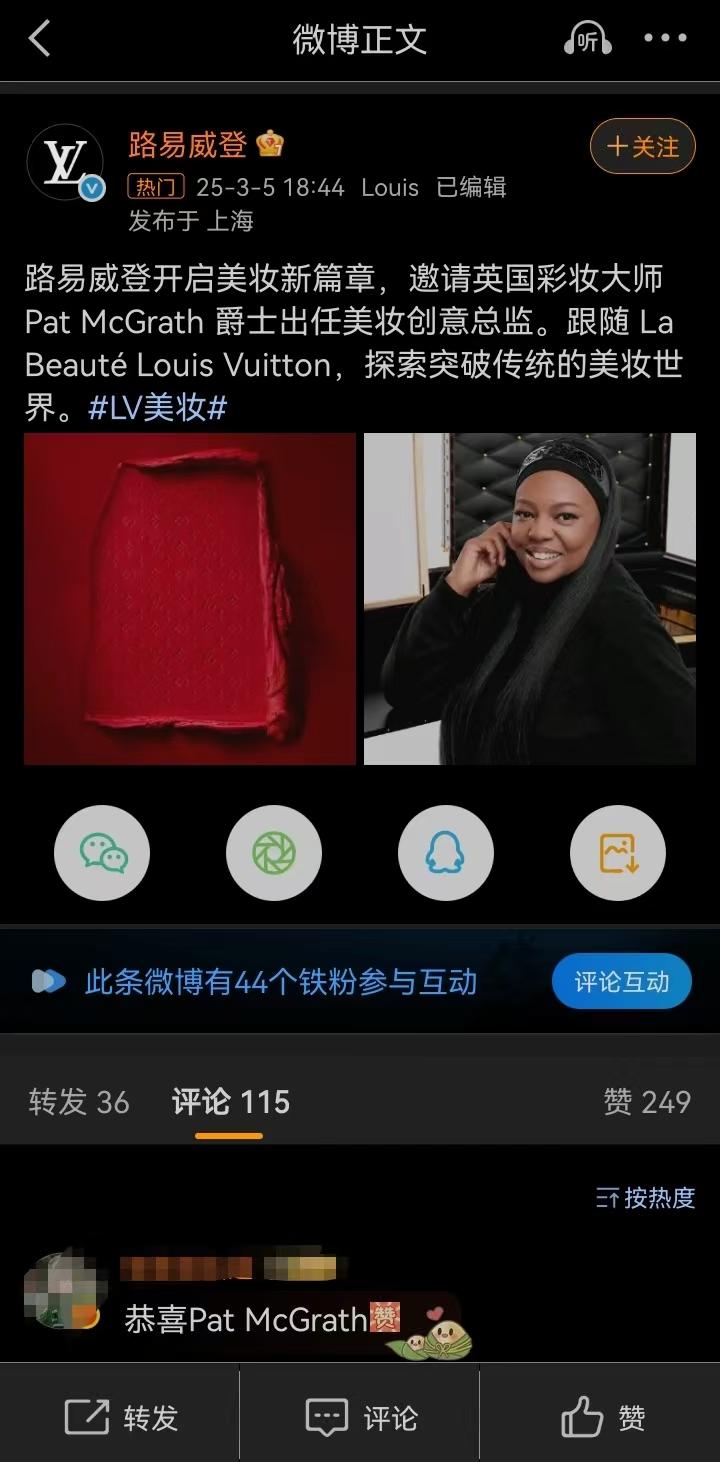Write a comment via bottom 评论 button
The width and height of the screenshot is (720, 1462).
[361, 1417]
